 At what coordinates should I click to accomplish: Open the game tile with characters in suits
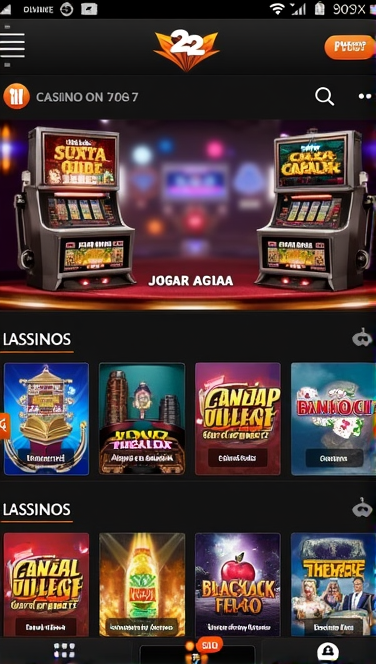pos(333,585)
